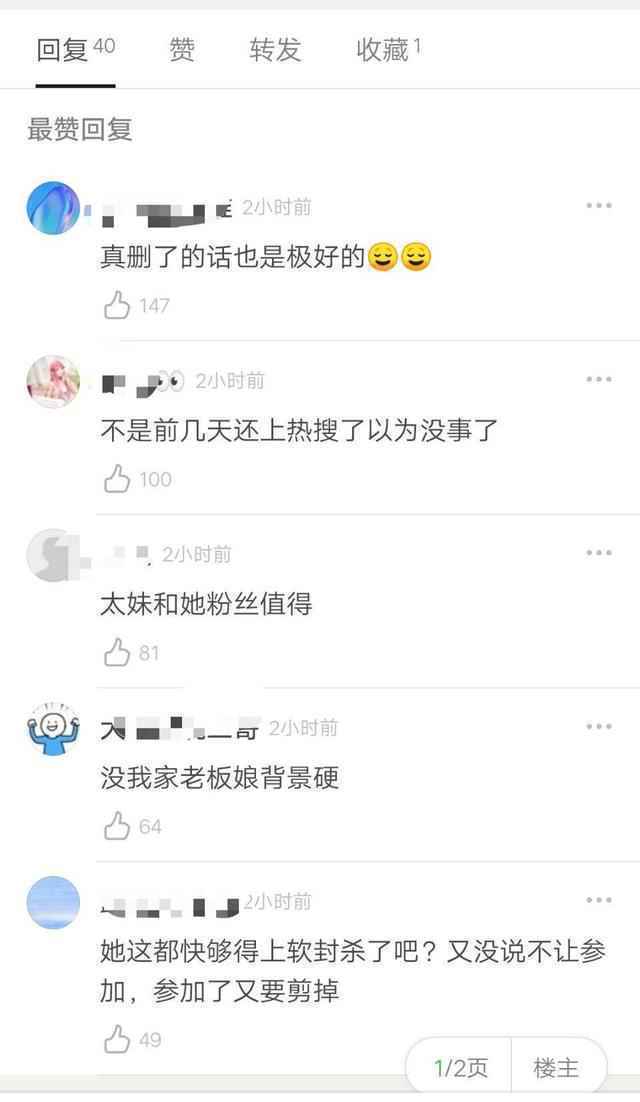
Task: Open more options for the 软封杀 comment
Action: [598, 901]
